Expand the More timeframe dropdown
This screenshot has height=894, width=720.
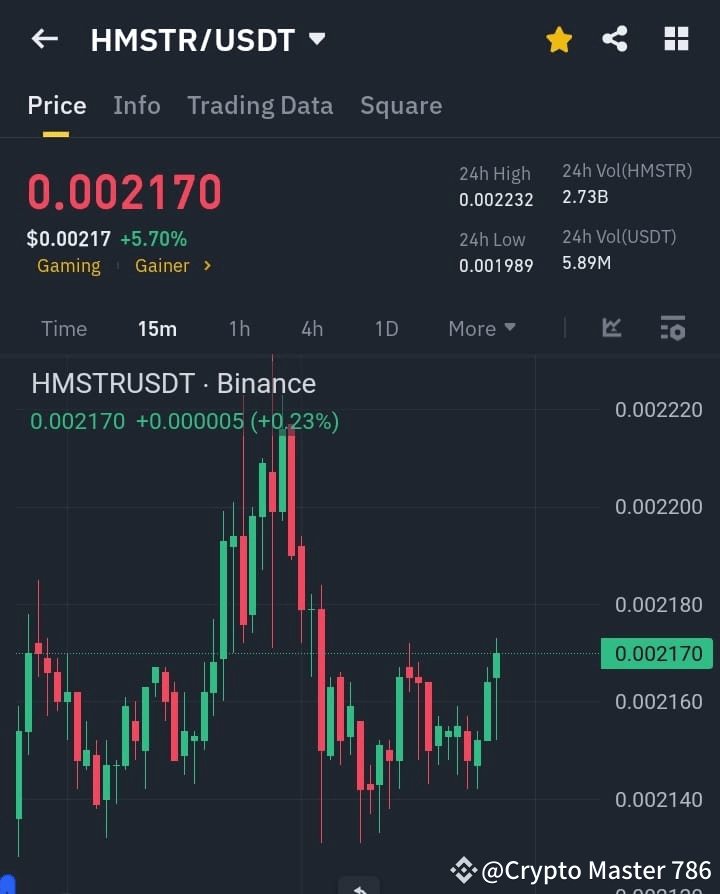pyautogui.click(x=481, y=328)
